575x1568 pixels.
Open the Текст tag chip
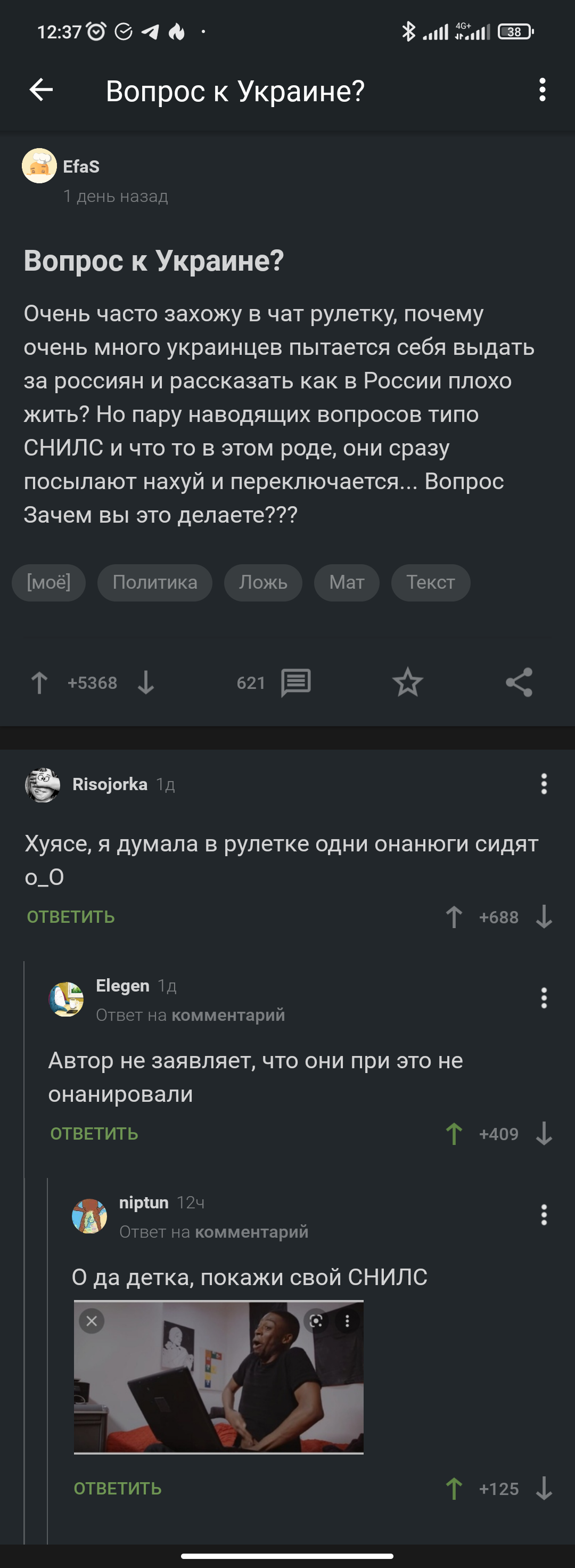click(x=430, y=582)
